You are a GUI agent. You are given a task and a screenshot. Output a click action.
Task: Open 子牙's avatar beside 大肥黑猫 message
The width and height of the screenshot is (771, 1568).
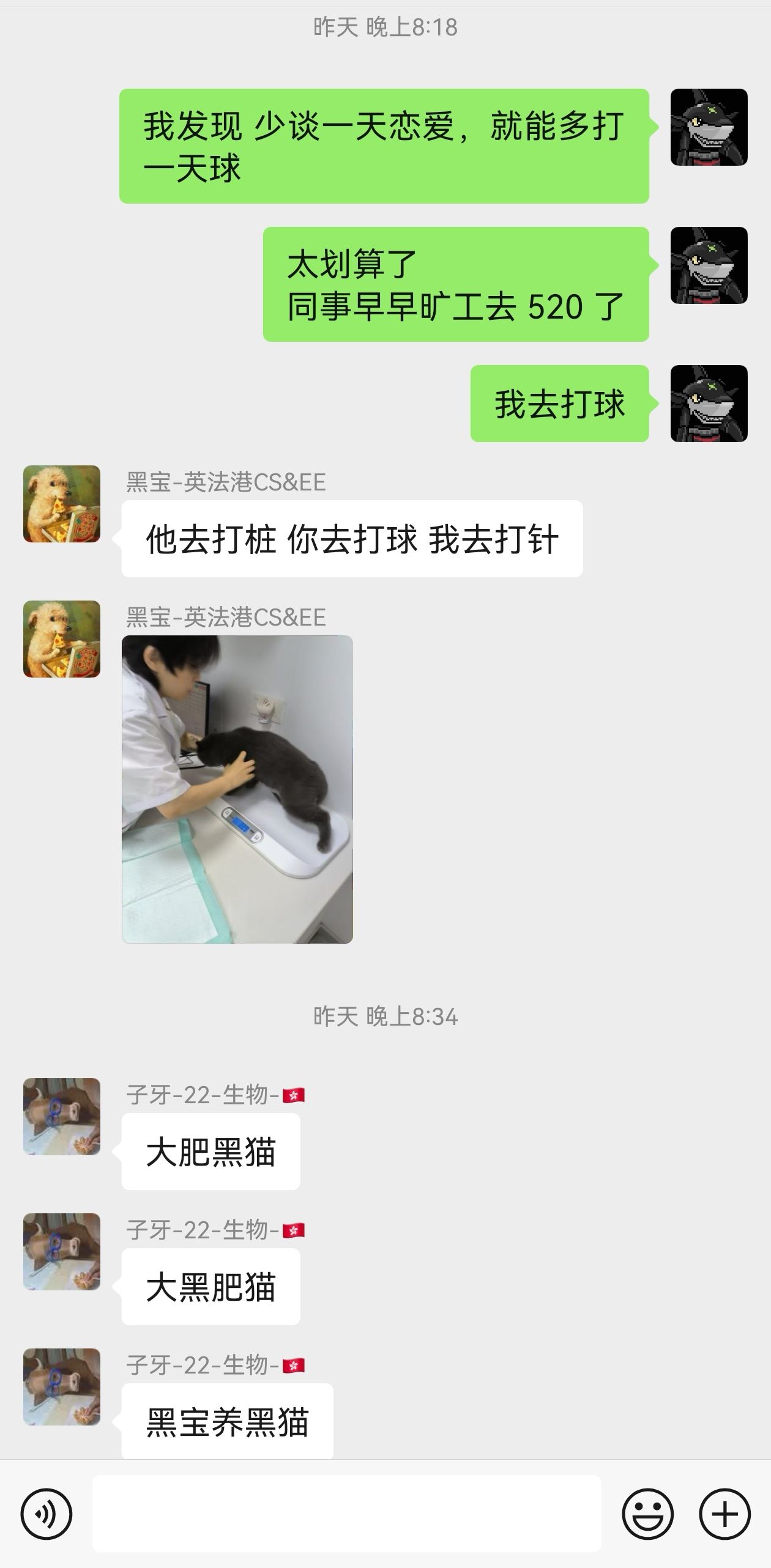click(62, 1117)
